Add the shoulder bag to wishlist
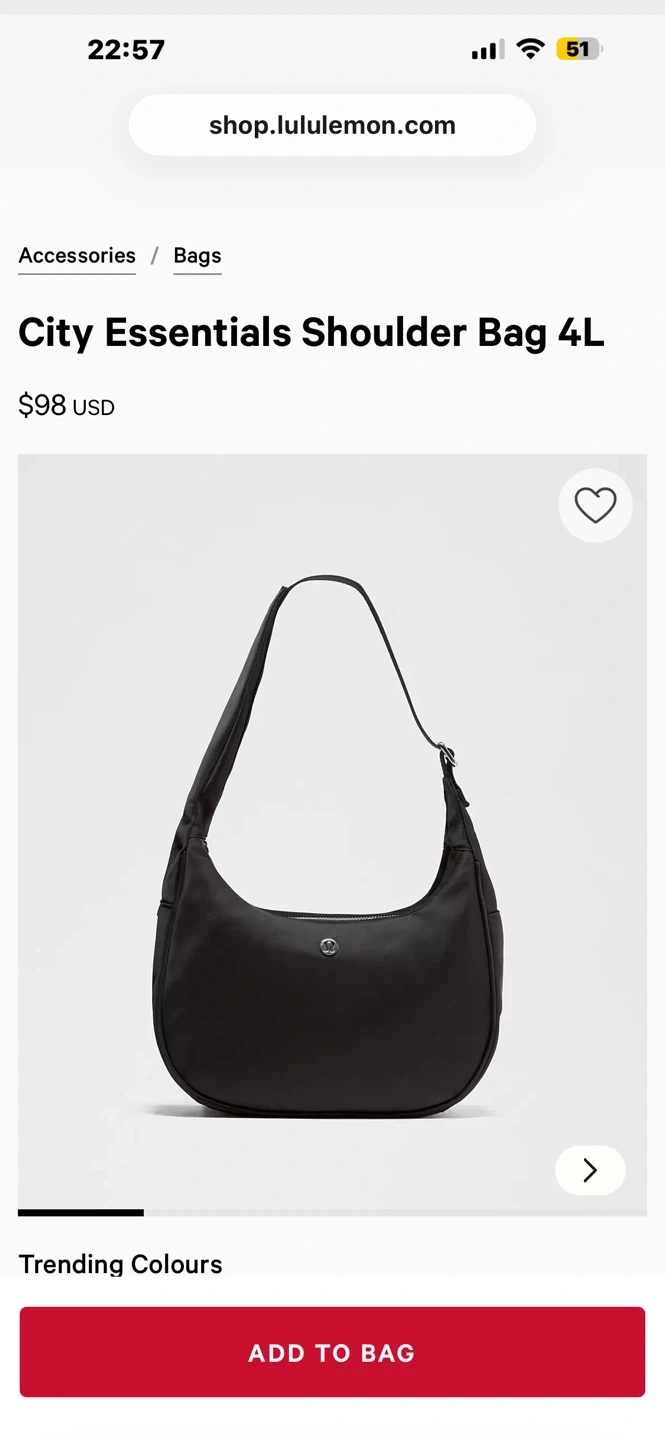This screenshot has width=665, height=1440. [x=595, y=506]
